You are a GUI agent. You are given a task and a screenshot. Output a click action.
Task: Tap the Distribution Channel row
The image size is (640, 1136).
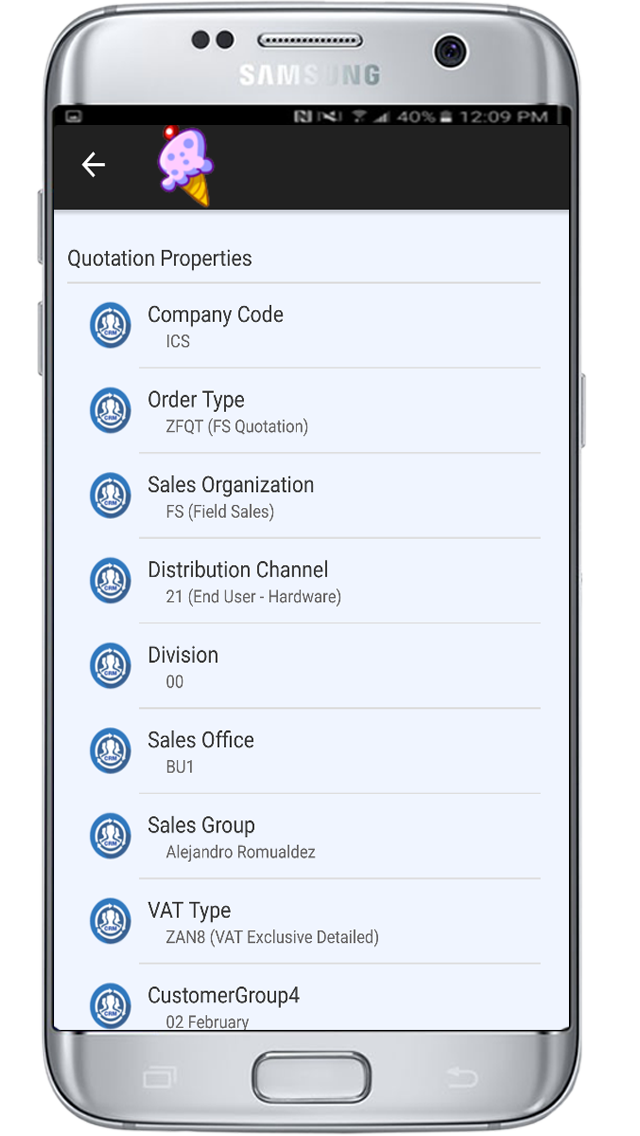point(310,581)
